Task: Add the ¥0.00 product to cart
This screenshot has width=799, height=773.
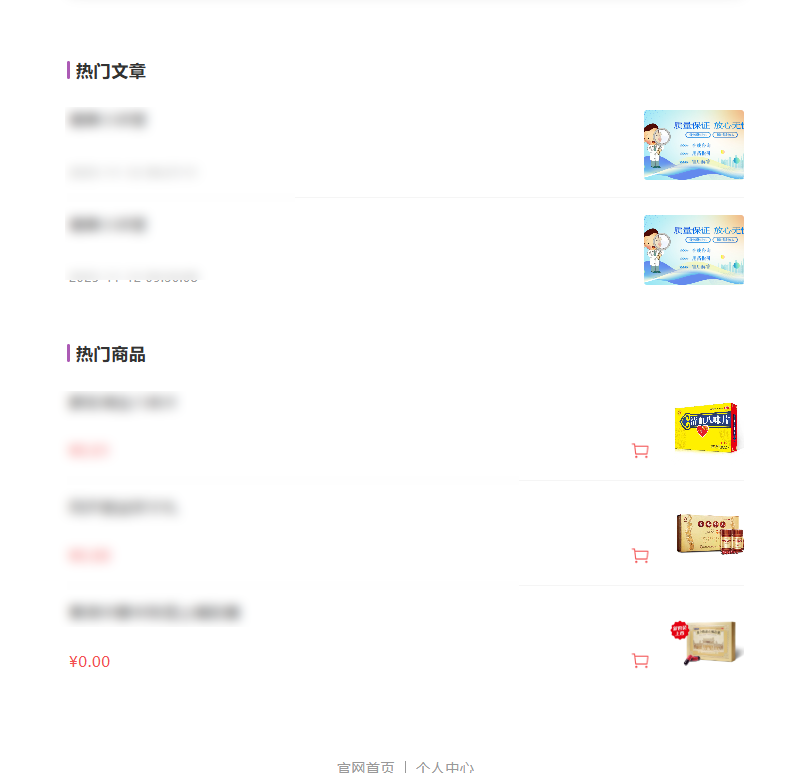Action: tap(640, 661)
